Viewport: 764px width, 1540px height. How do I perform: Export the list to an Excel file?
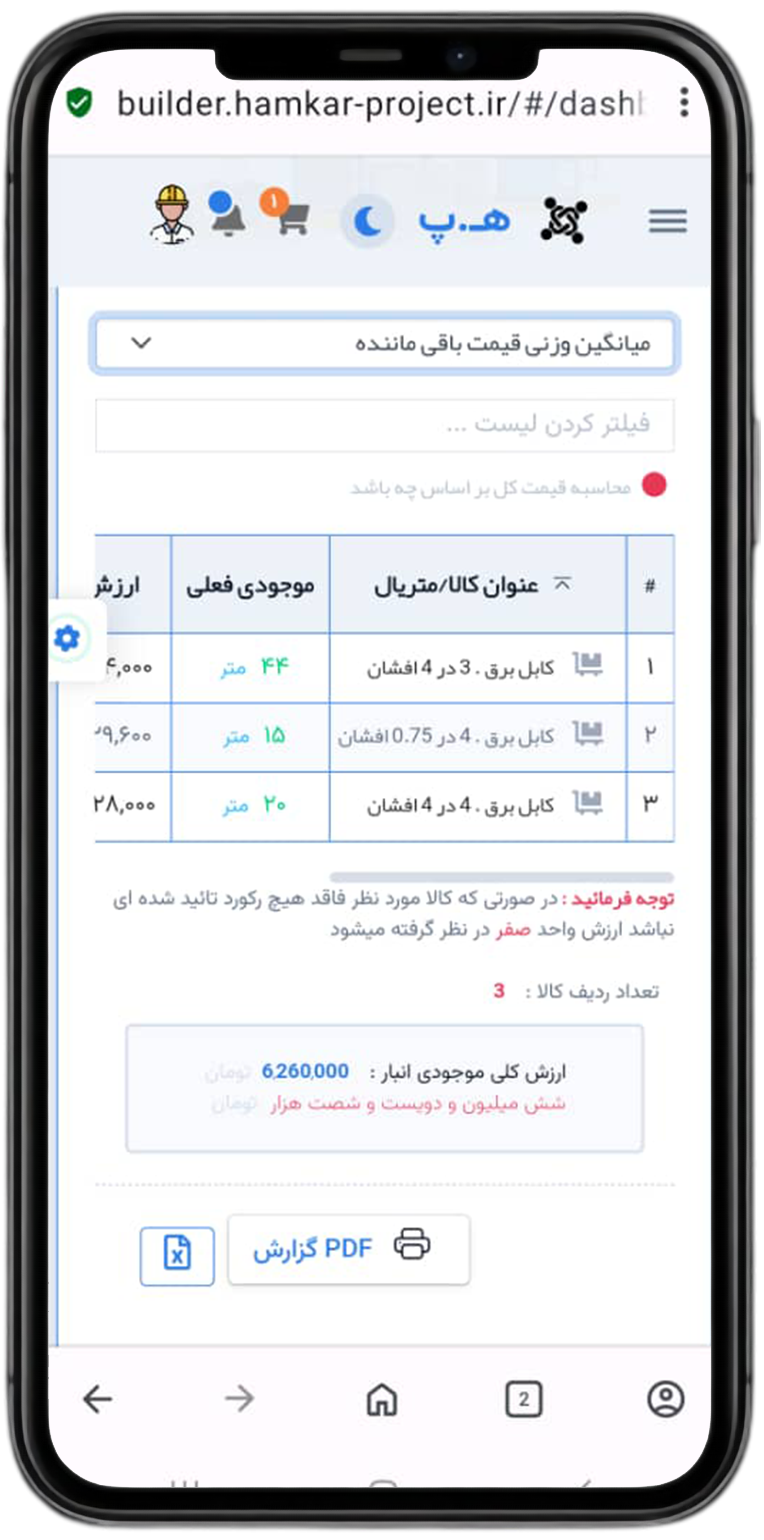pos(177,1256)
